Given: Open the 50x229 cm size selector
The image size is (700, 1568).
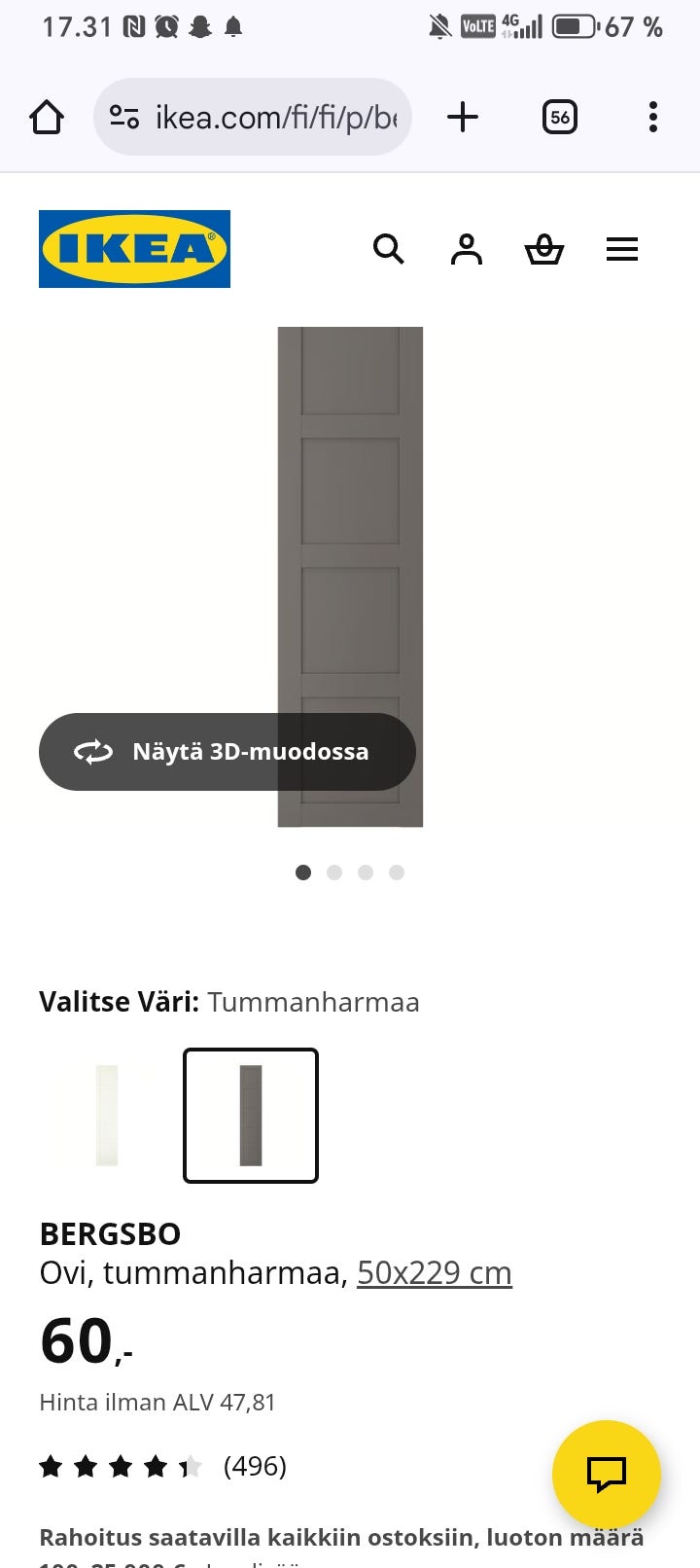Looking at the screenshot, I should pyautogui.click(x=435, y=1271).
